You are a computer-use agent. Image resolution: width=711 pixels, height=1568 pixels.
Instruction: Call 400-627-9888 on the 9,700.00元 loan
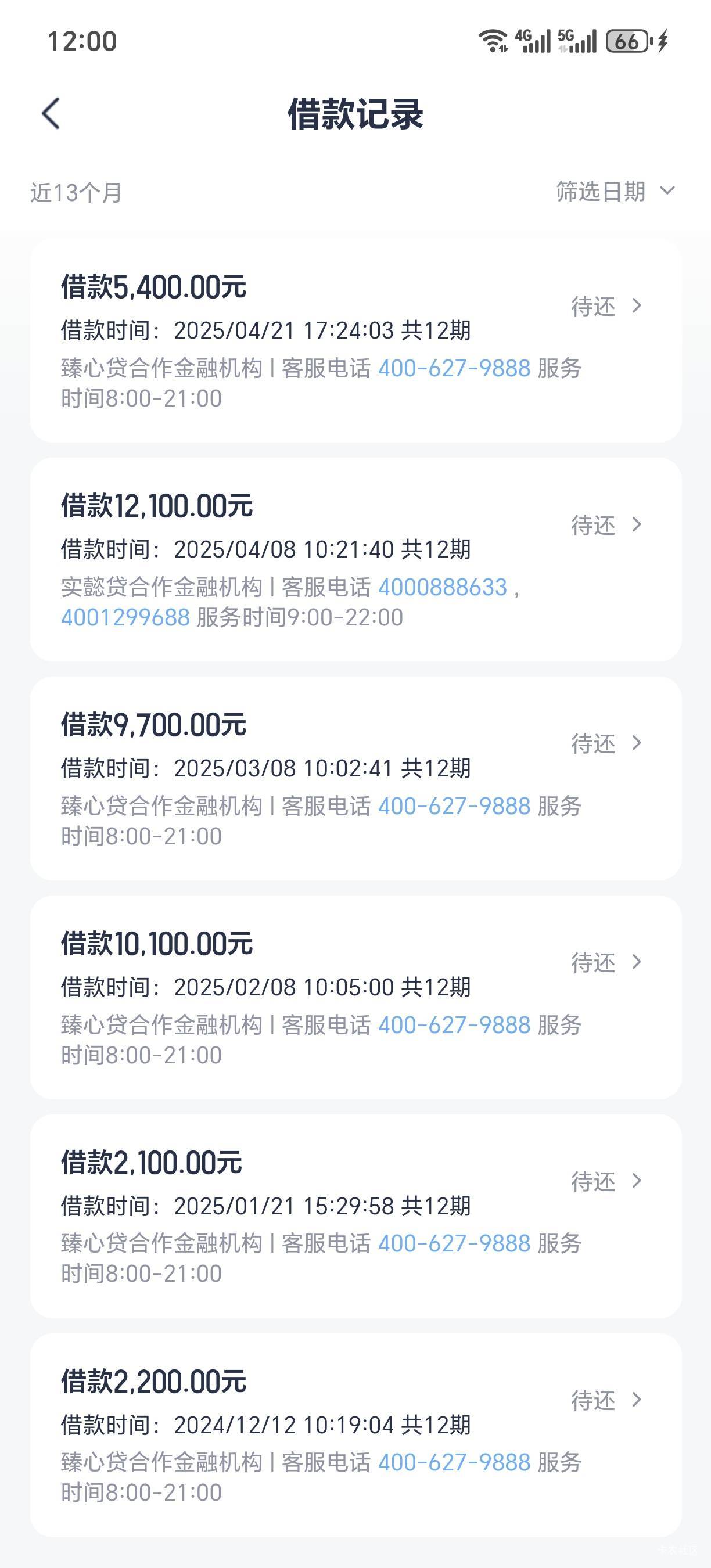(454, 806)
